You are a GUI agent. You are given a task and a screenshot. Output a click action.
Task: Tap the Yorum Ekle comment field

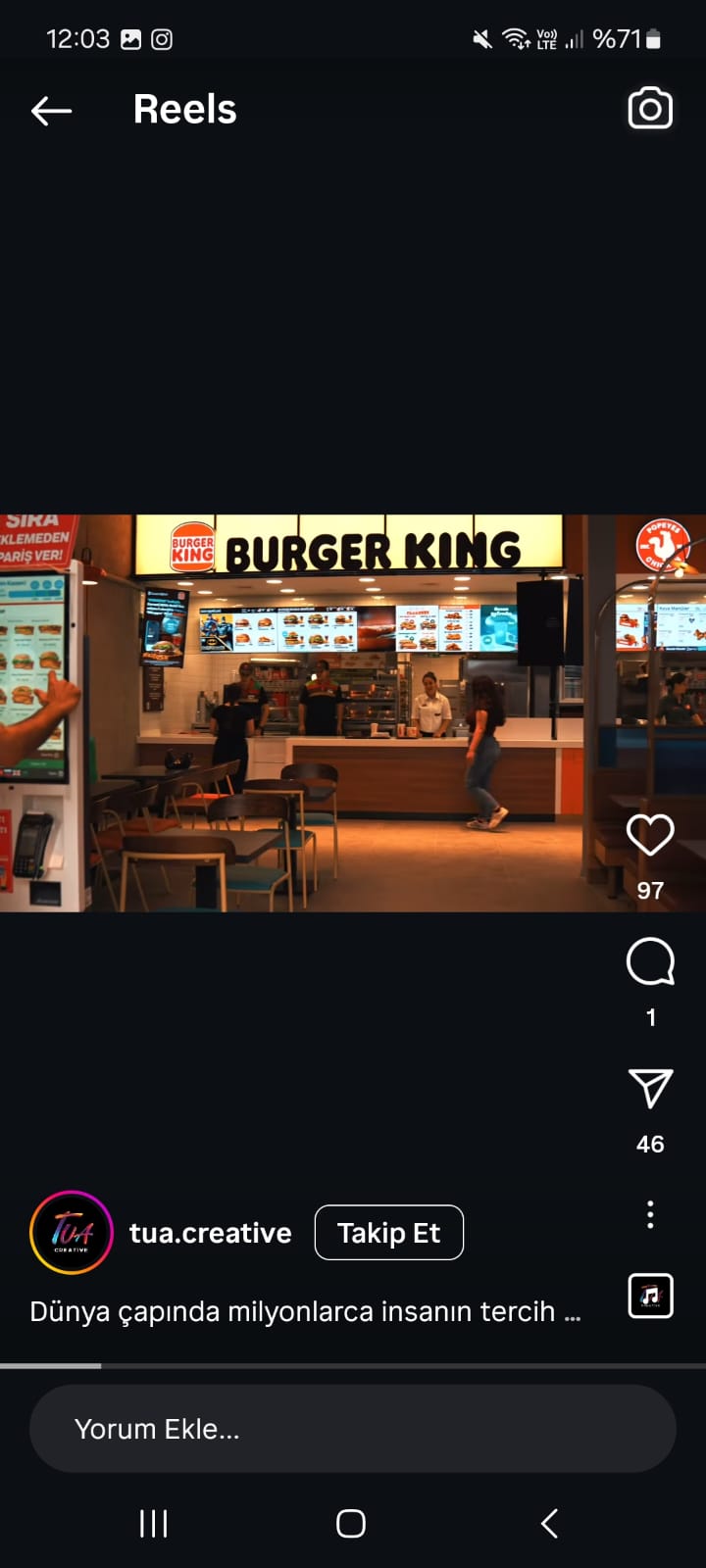(x=353, y=1429)
